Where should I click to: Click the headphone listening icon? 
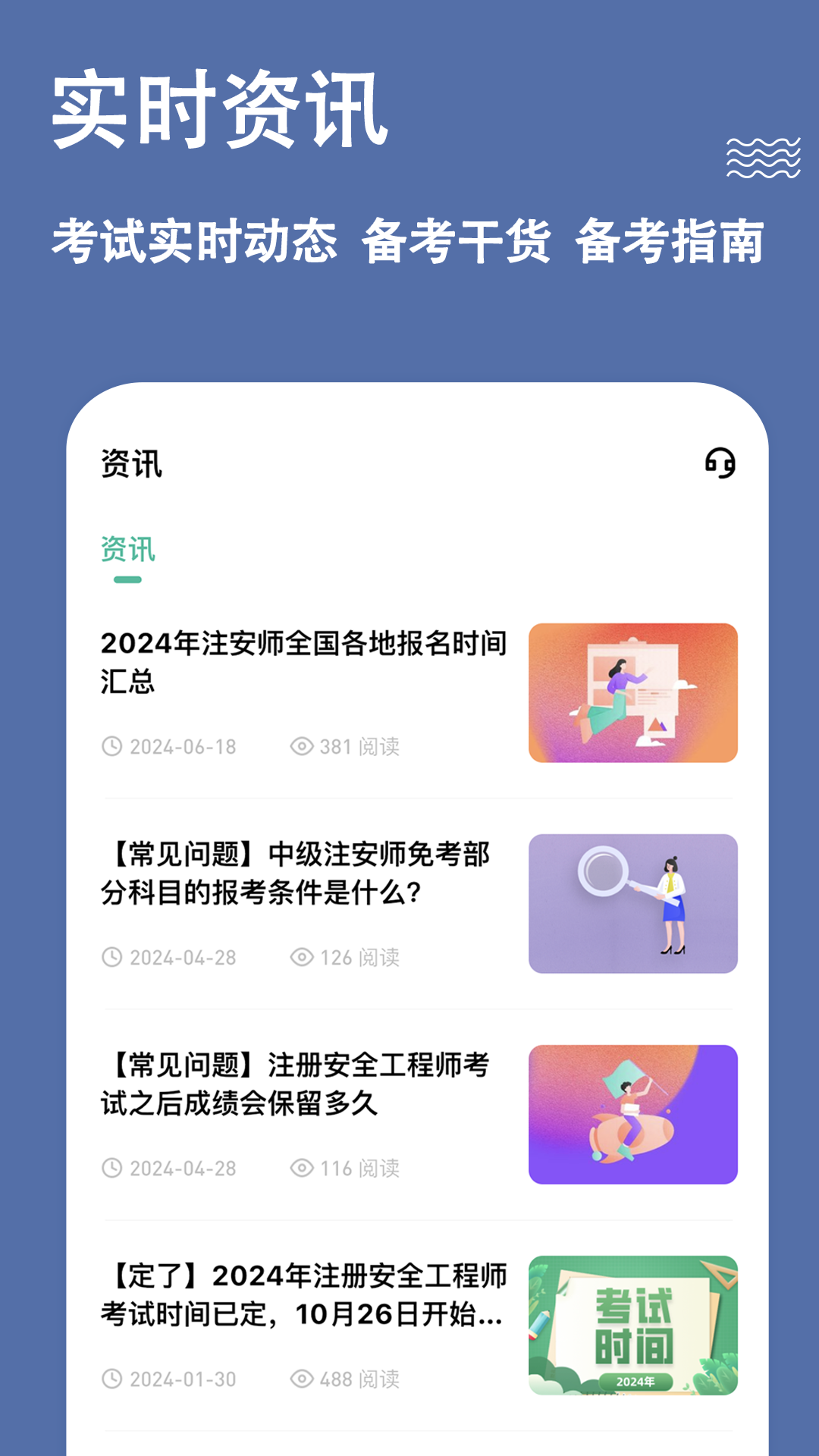721,466
